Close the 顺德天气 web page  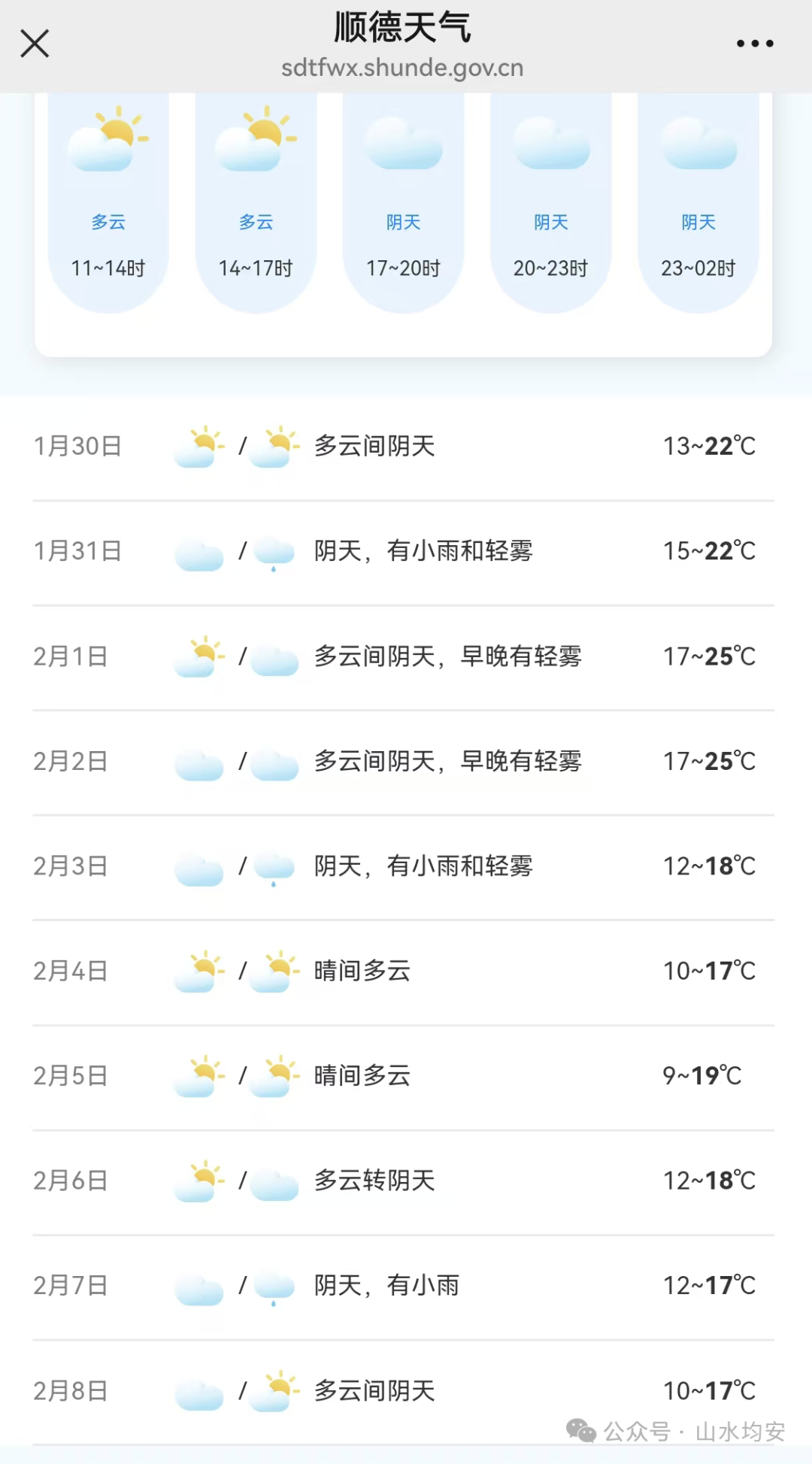tap(35, 44)
